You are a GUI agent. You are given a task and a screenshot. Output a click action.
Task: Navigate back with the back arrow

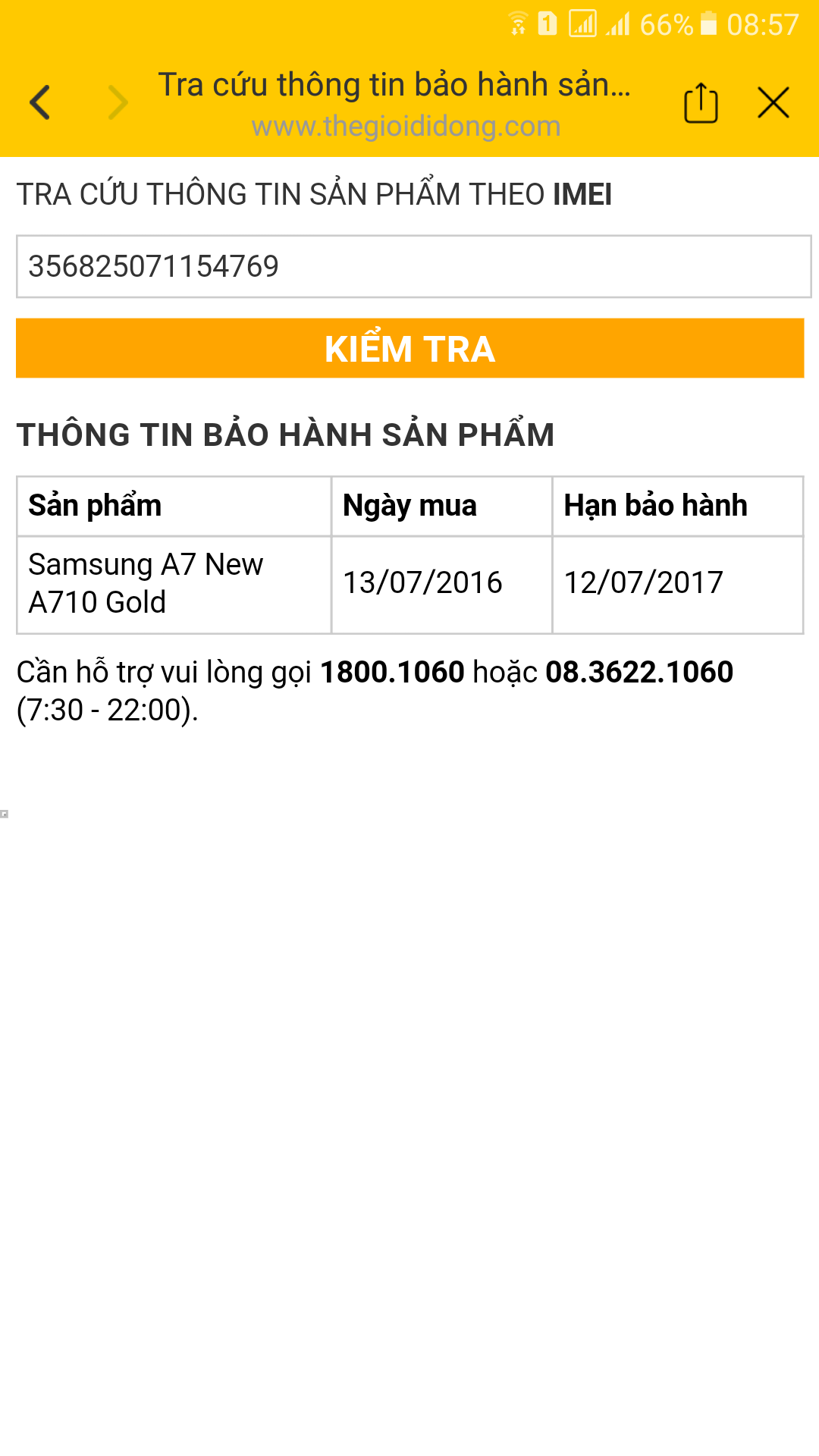click(x=39, y=101)
